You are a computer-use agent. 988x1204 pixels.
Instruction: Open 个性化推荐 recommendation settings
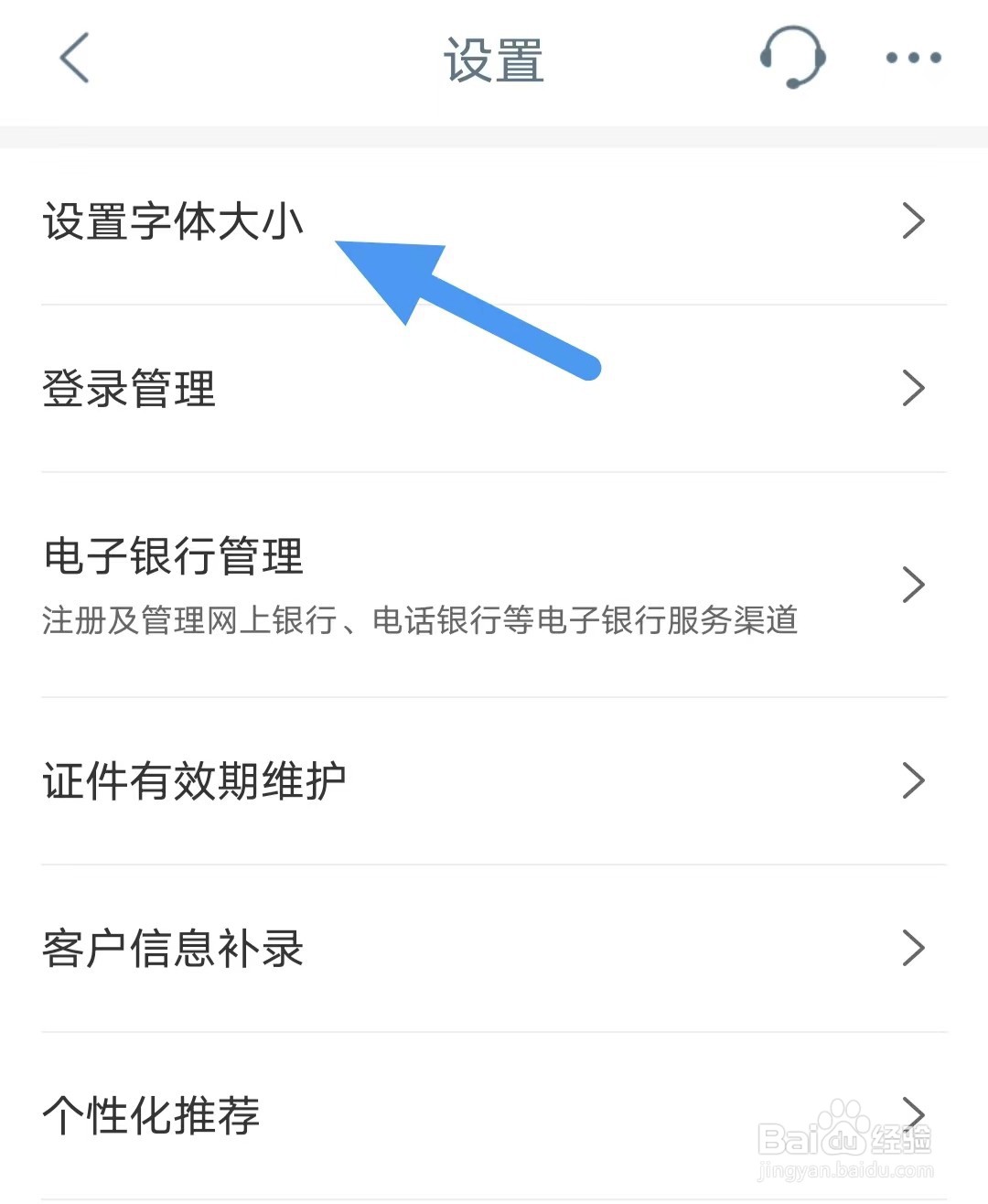152,1113
